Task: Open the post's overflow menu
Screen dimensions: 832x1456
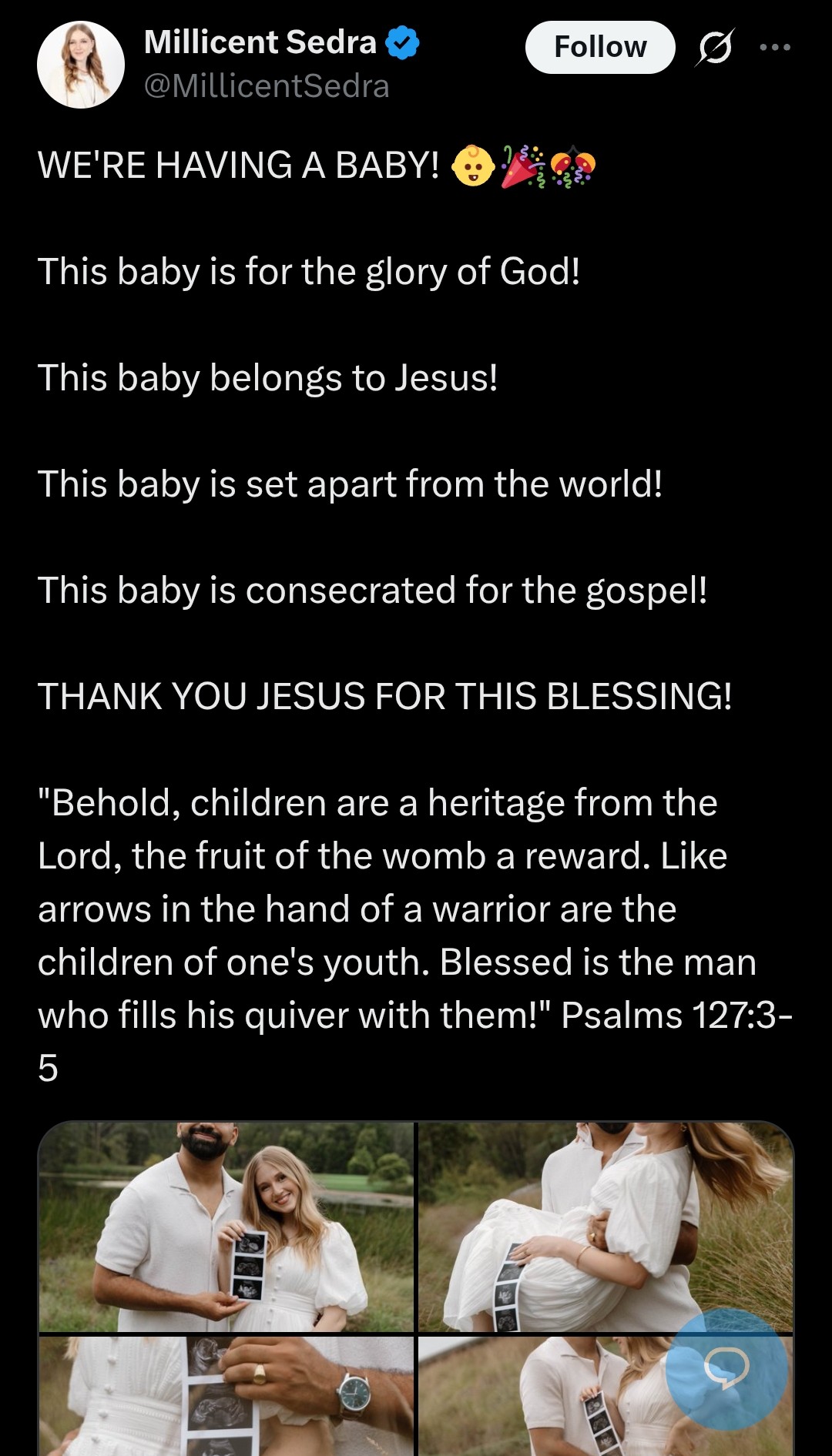Action: (x=774, y=48)
